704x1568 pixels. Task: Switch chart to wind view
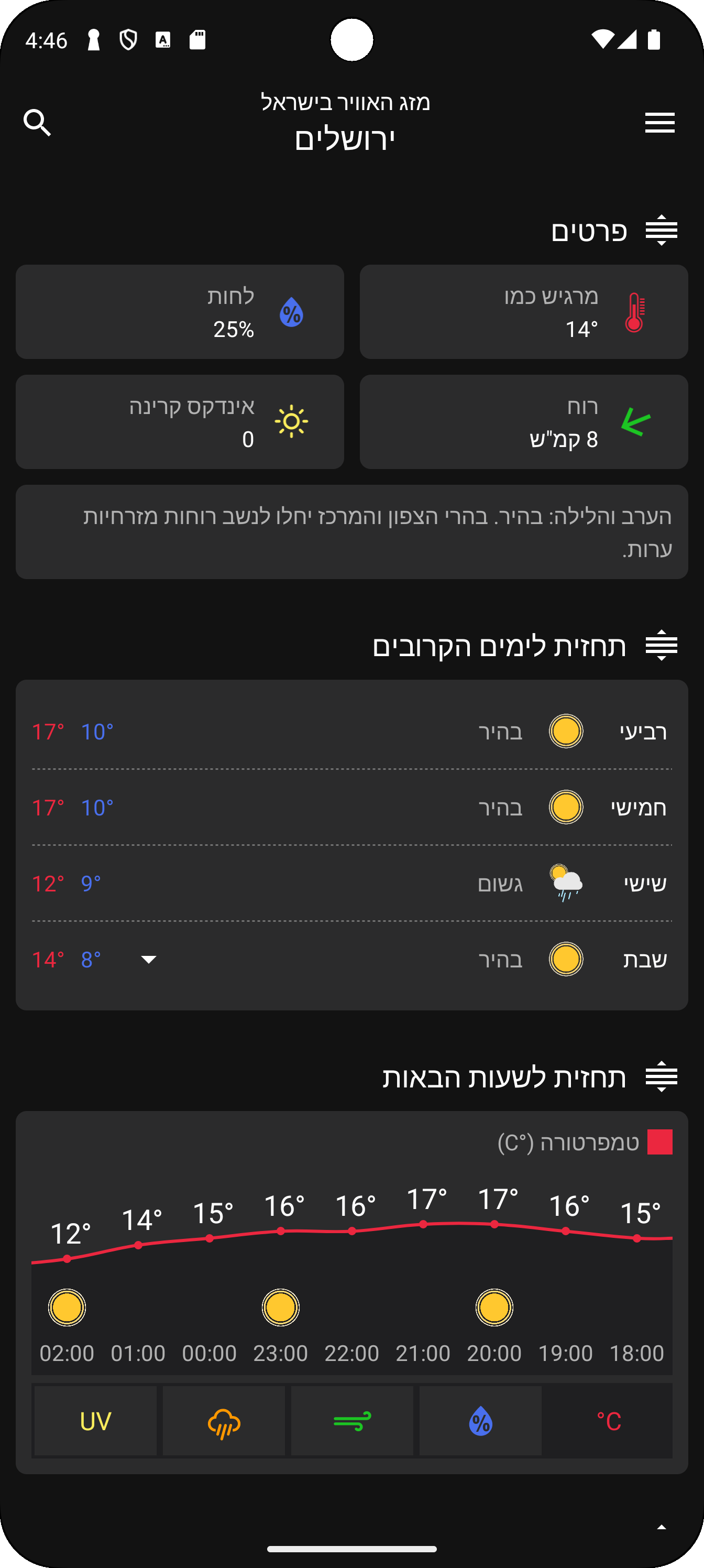(x=353, y=1421)
